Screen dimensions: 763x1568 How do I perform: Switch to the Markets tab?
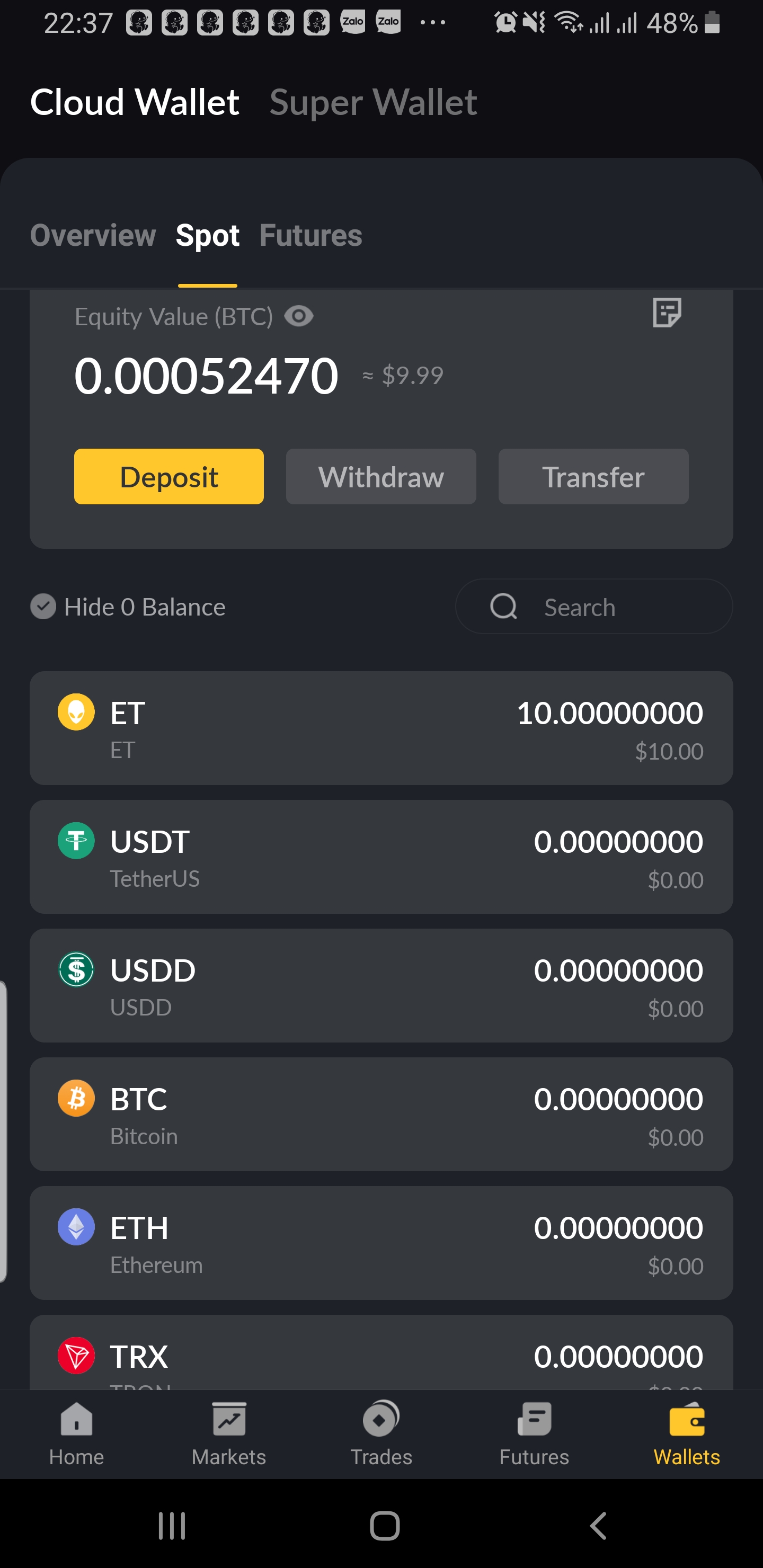(x=229, y=1433)
